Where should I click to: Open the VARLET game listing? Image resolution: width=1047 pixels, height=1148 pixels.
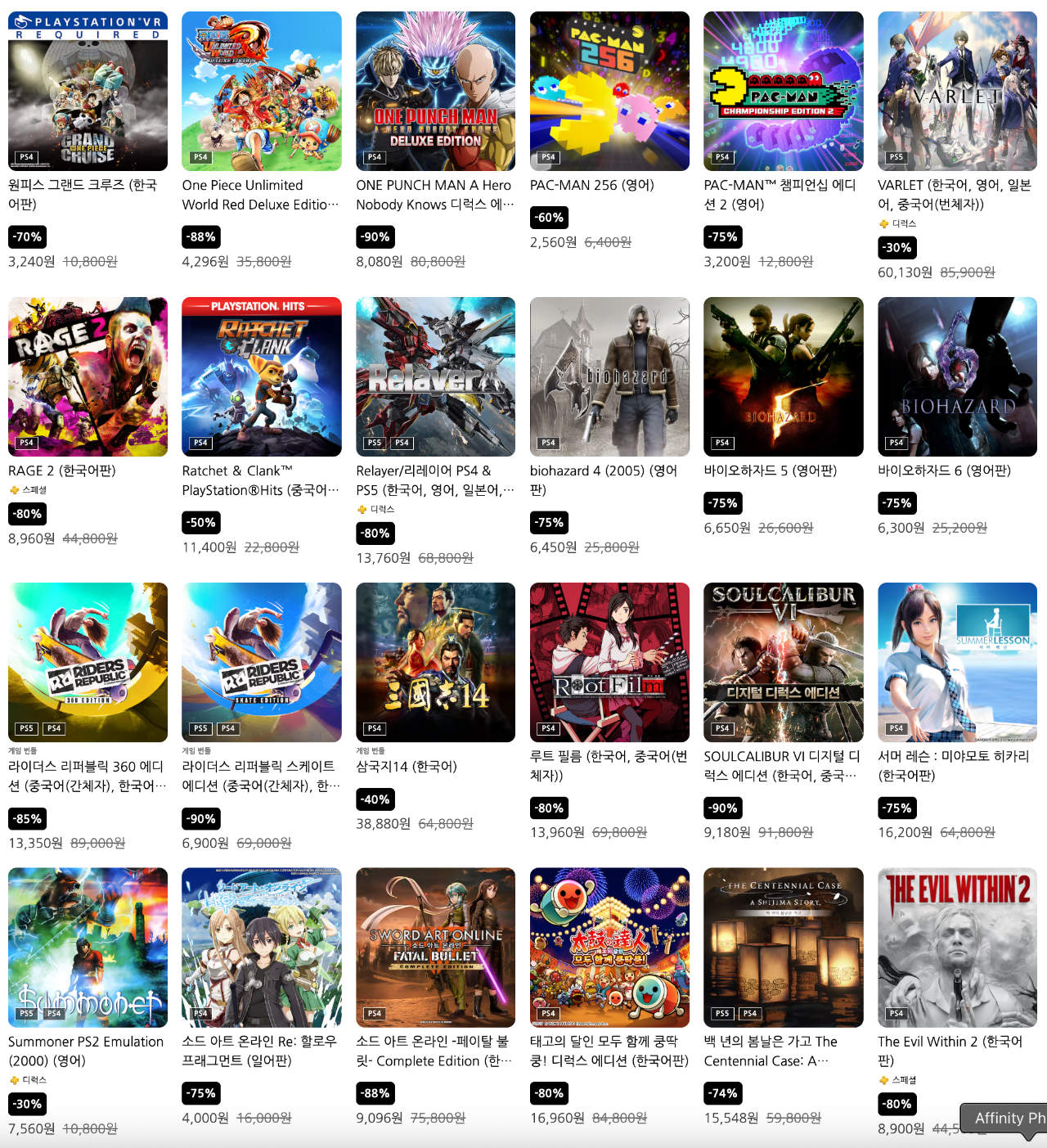tap(957, 91)
